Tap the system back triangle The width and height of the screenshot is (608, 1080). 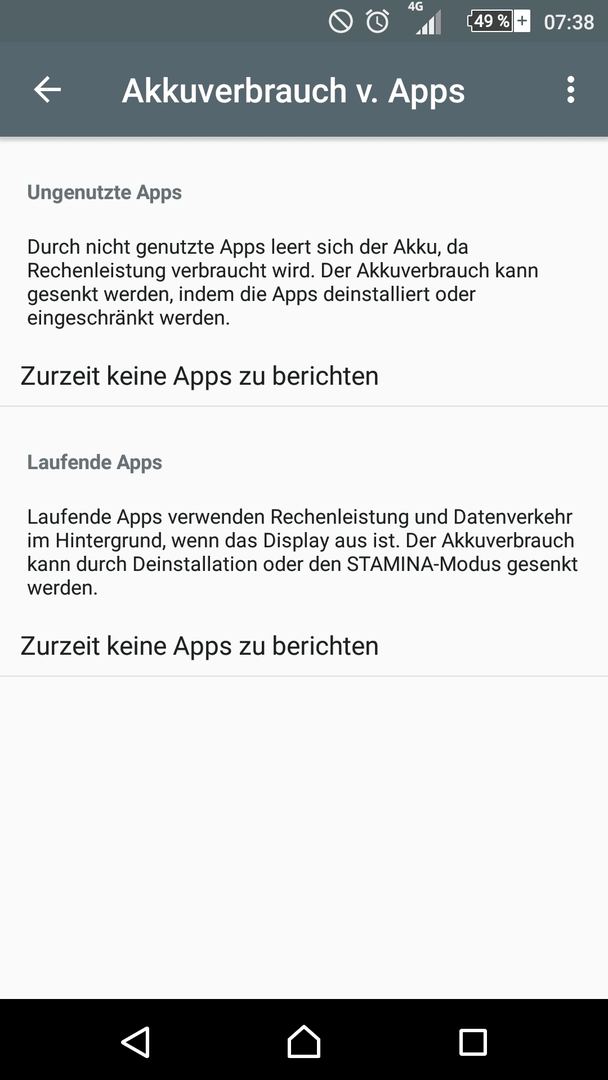[x=136, y=1041]
